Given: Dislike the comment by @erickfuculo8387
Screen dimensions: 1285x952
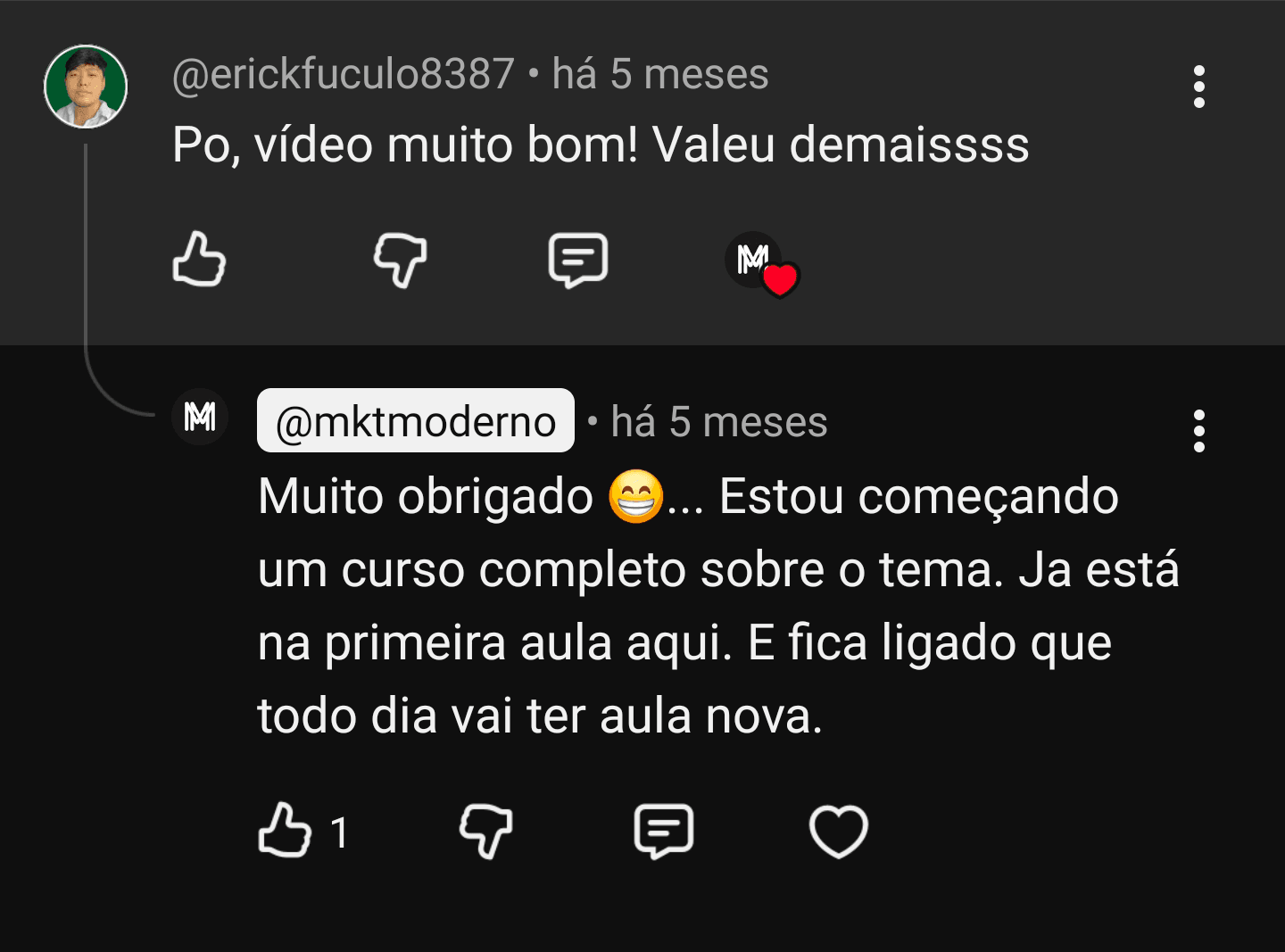Looking at the screenshot, I should (x=400, y=260).
